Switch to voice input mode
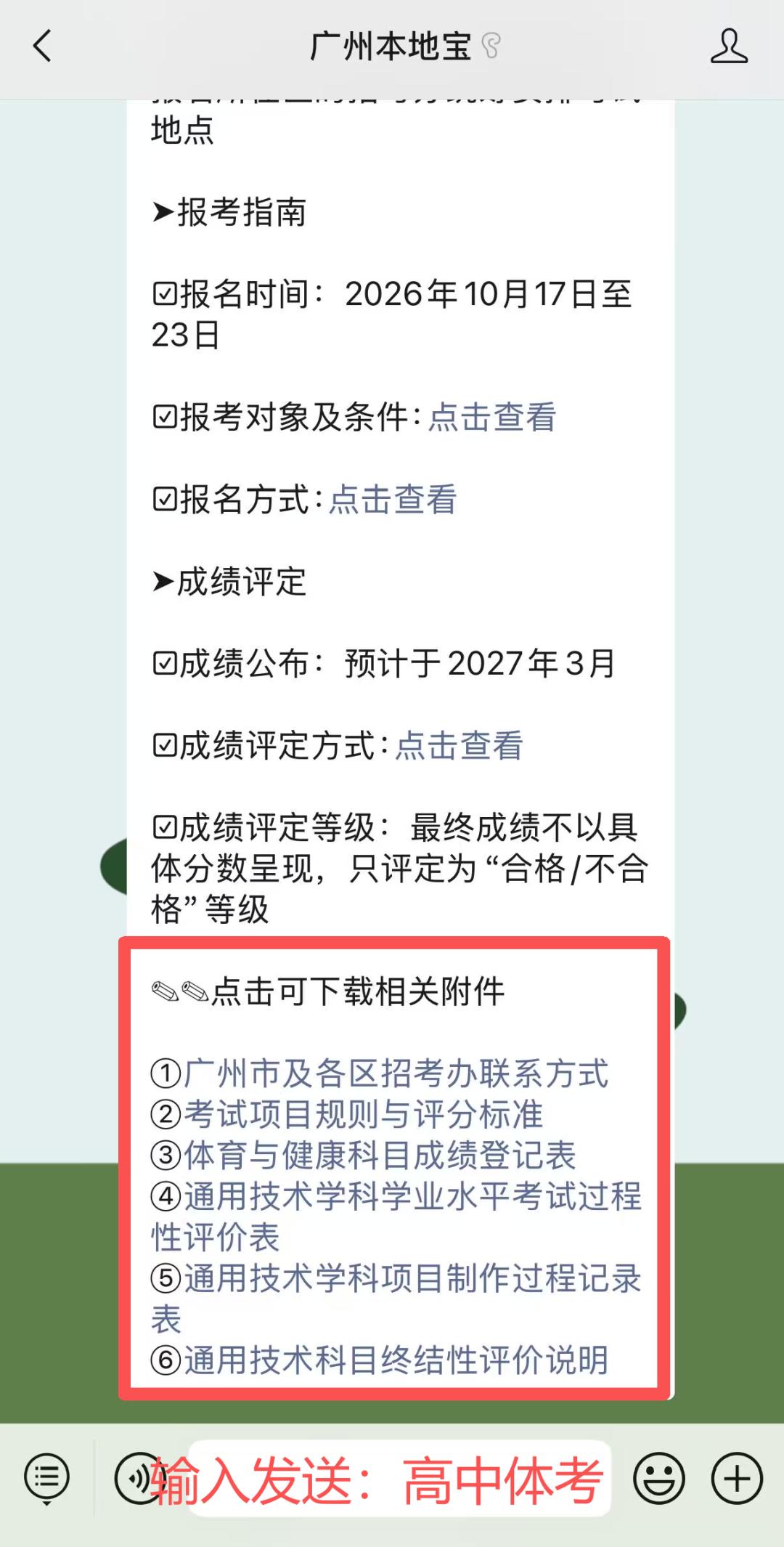Screen dimensions: 784x1547 [x=138, y=1479]
